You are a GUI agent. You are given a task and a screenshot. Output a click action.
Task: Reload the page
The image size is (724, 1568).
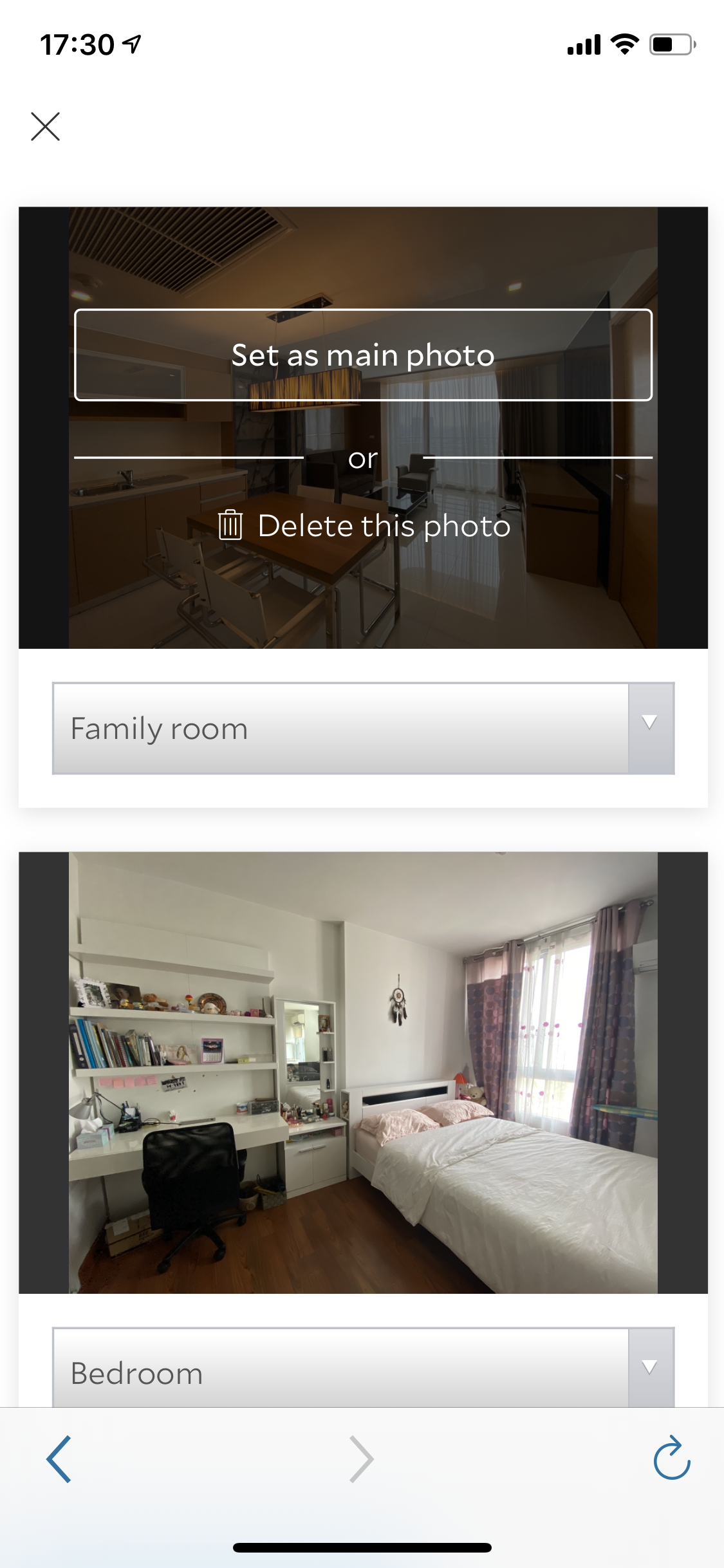tap(671, 1459)
